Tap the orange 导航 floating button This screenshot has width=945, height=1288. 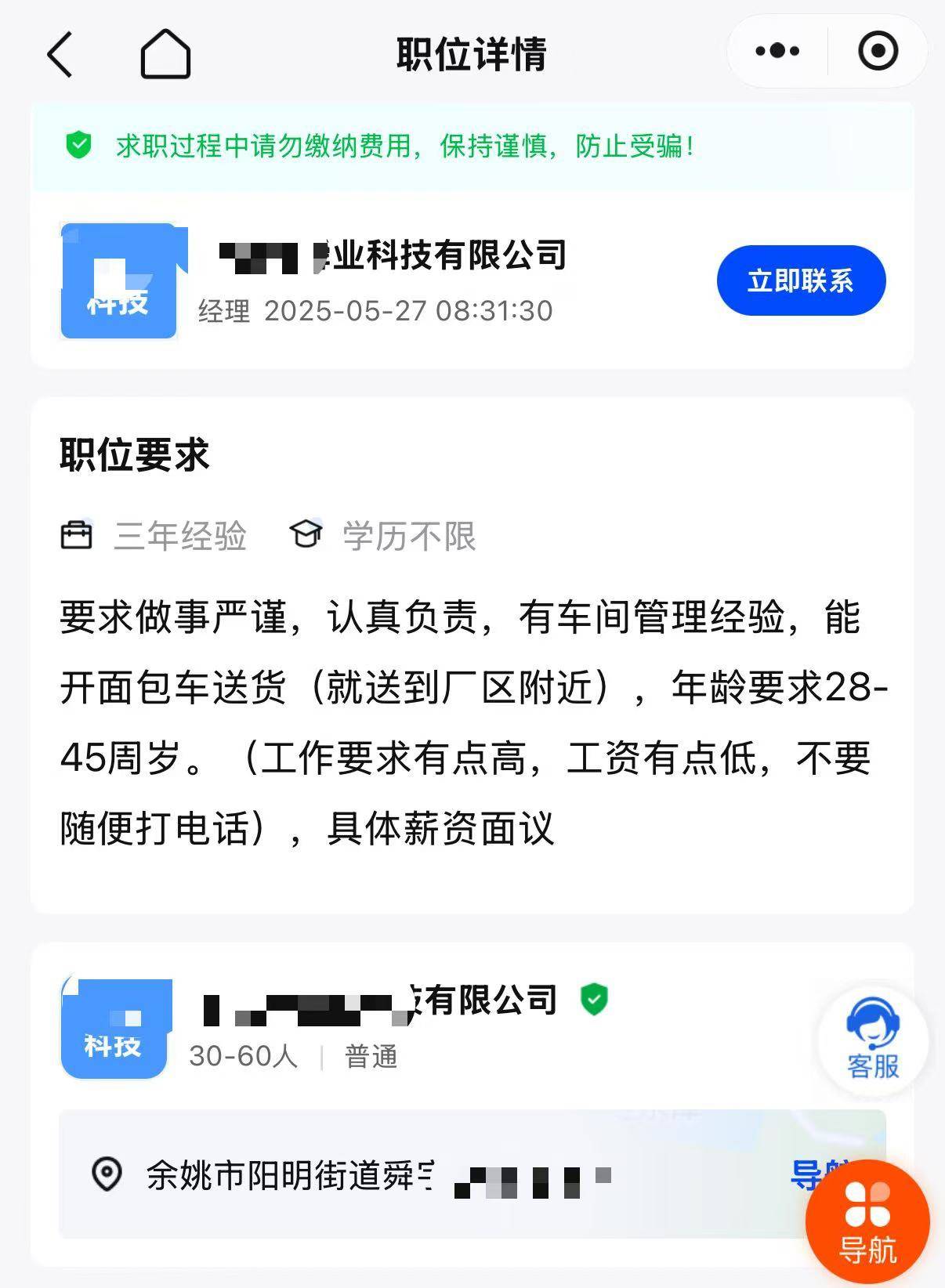coord(867,1222)
